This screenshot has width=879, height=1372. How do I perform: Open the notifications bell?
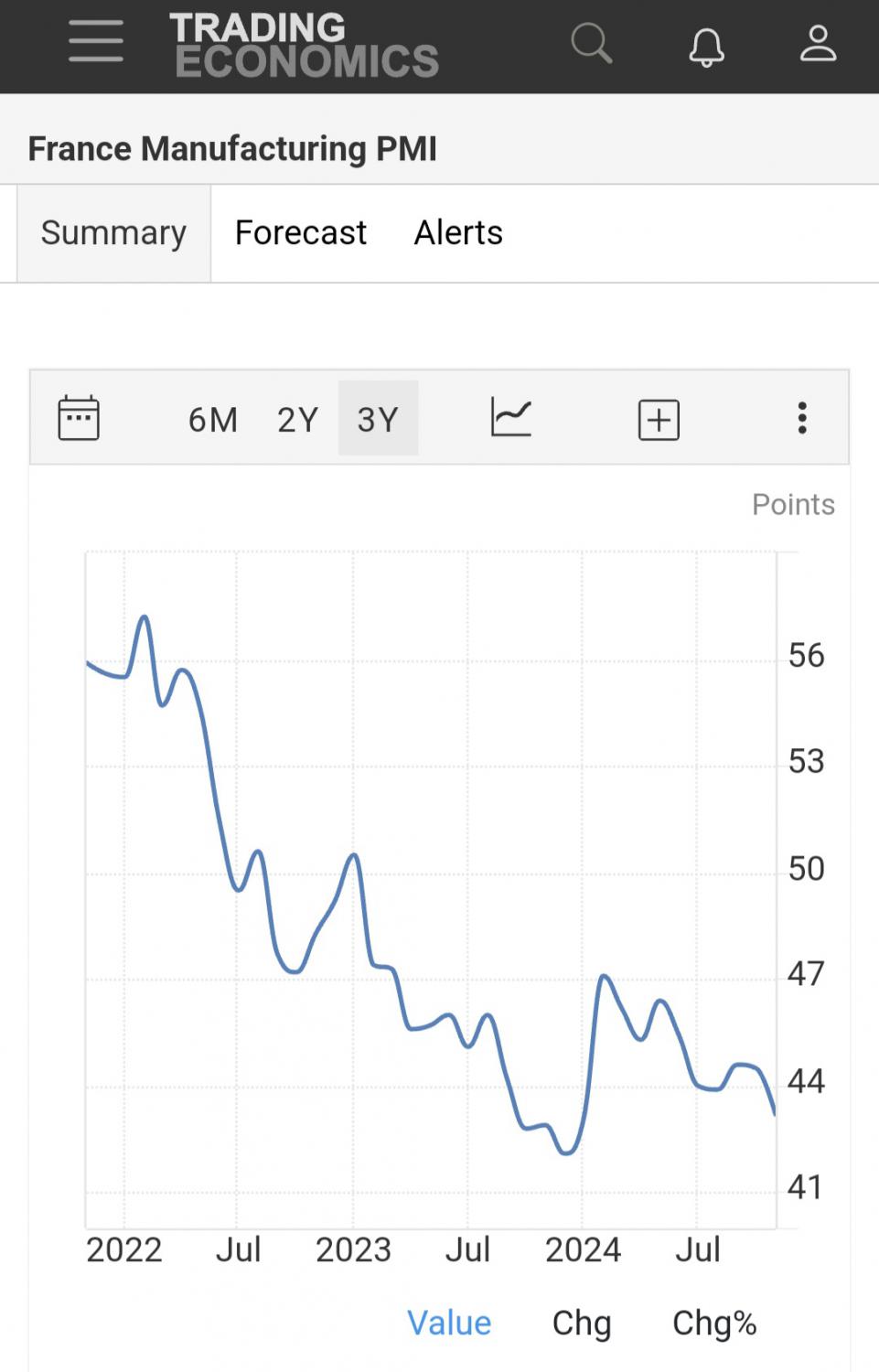tap(706, 45)
